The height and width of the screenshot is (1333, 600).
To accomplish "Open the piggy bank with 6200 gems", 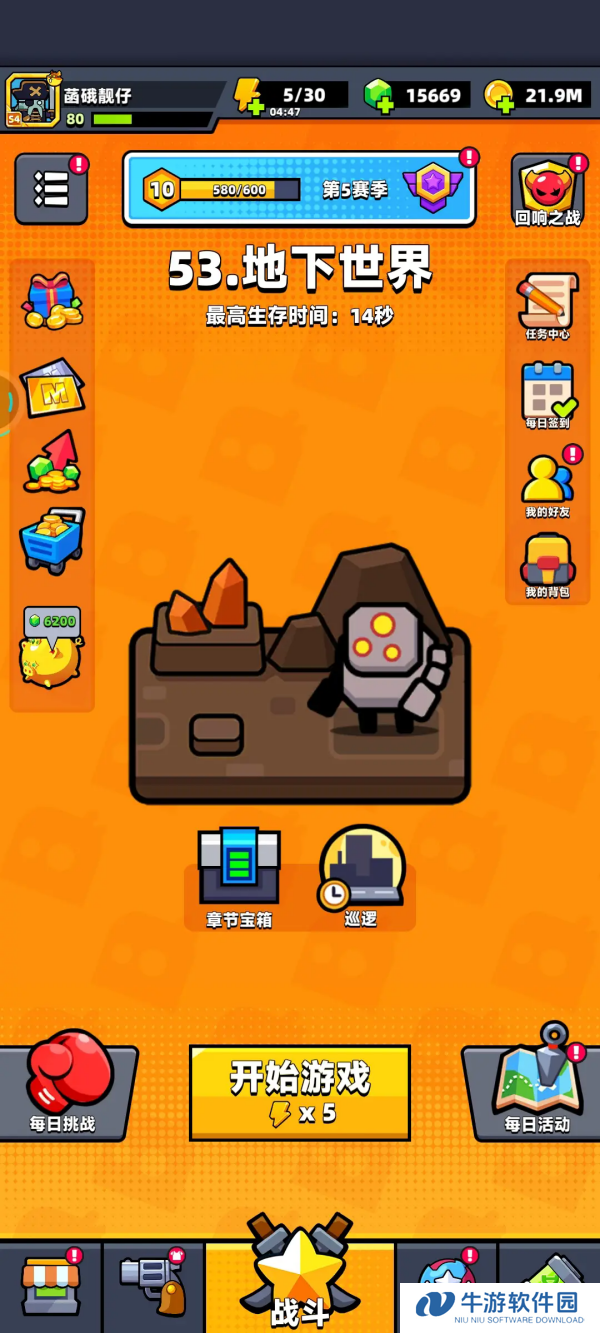I will [51, 647].
